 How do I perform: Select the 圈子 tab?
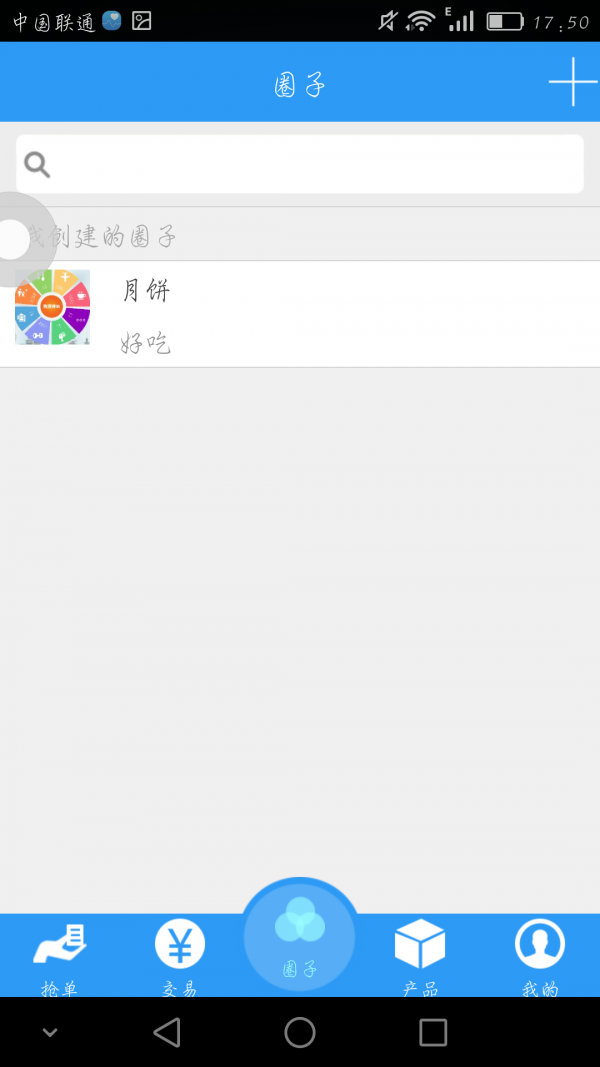(x=300, y=940)
